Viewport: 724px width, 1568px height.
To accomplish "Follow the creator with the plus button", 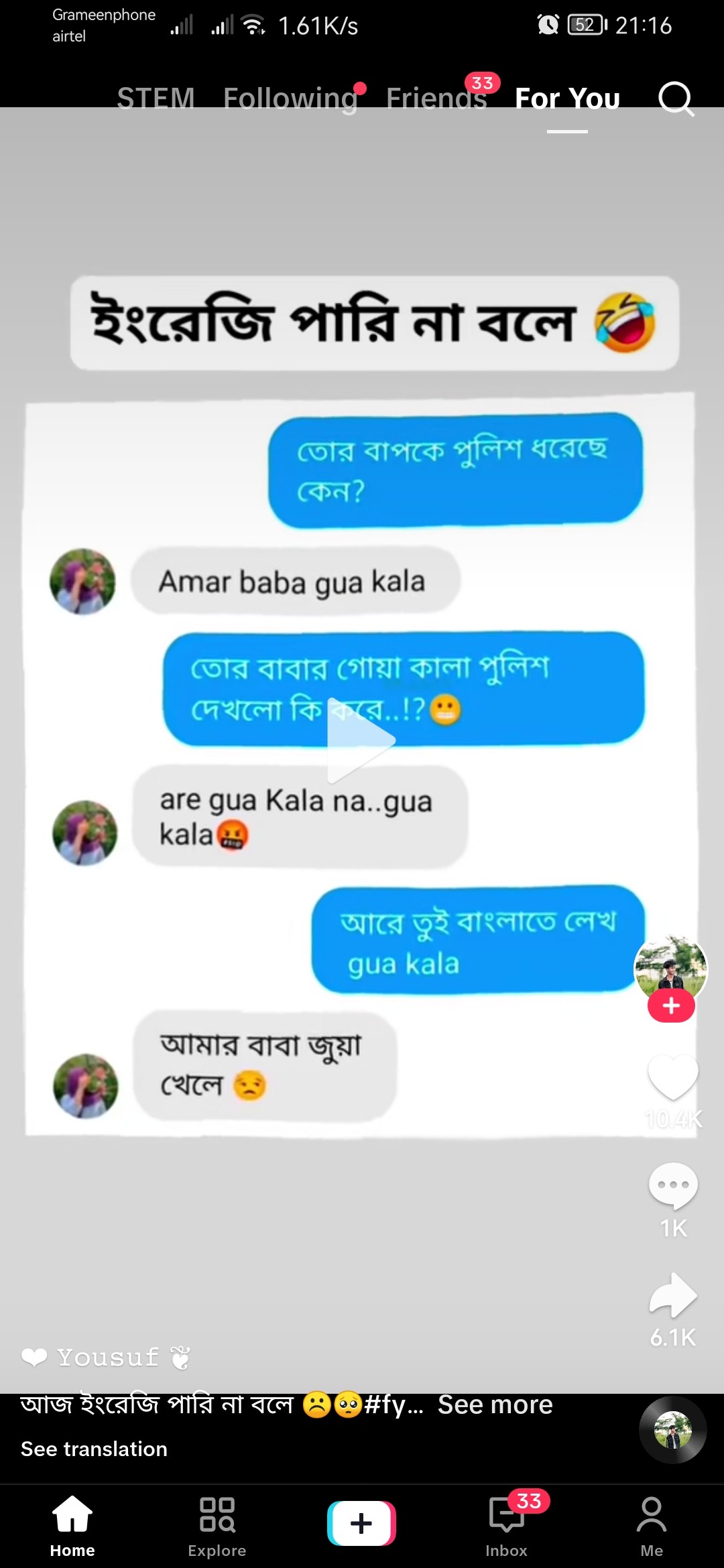I will (671, 1006).
